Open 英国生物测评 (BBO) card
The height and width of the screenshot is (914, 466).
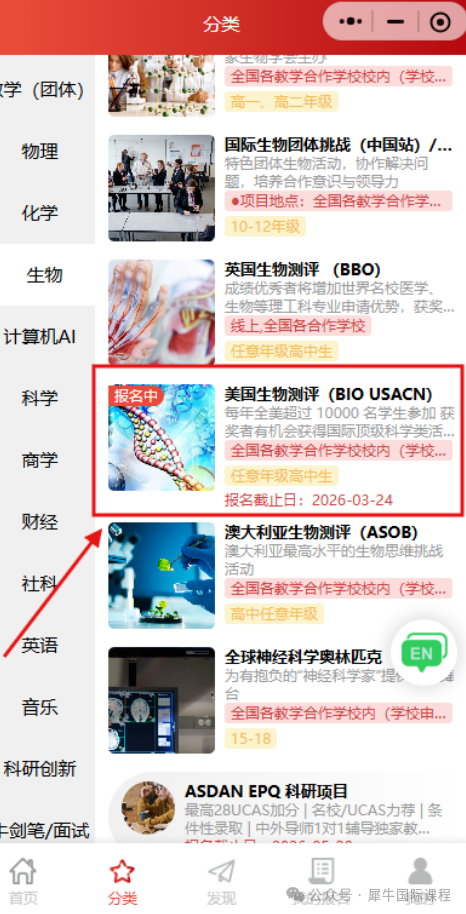point(281,312)
